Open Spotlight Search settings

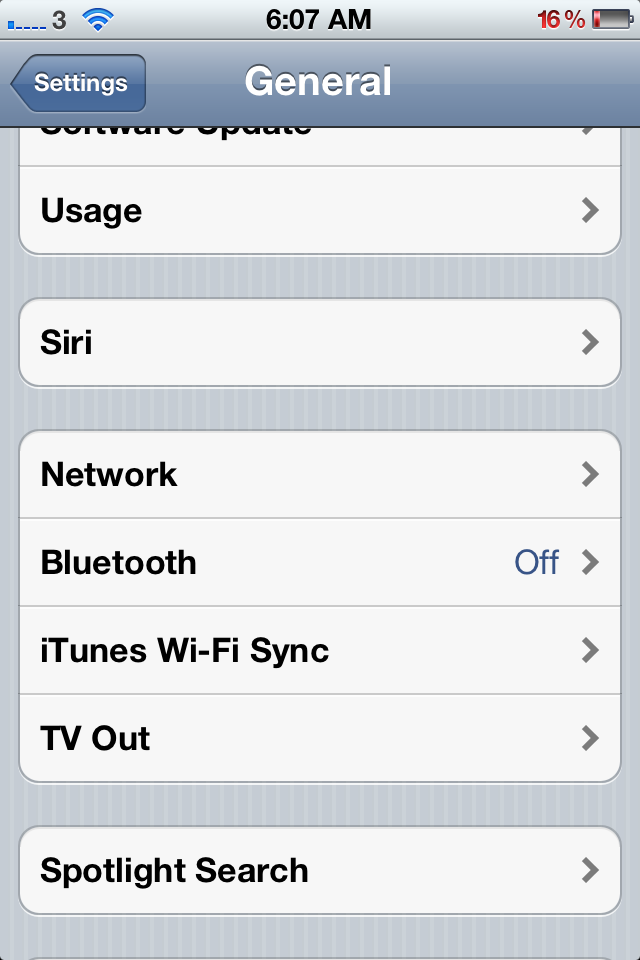pos(320,871)
